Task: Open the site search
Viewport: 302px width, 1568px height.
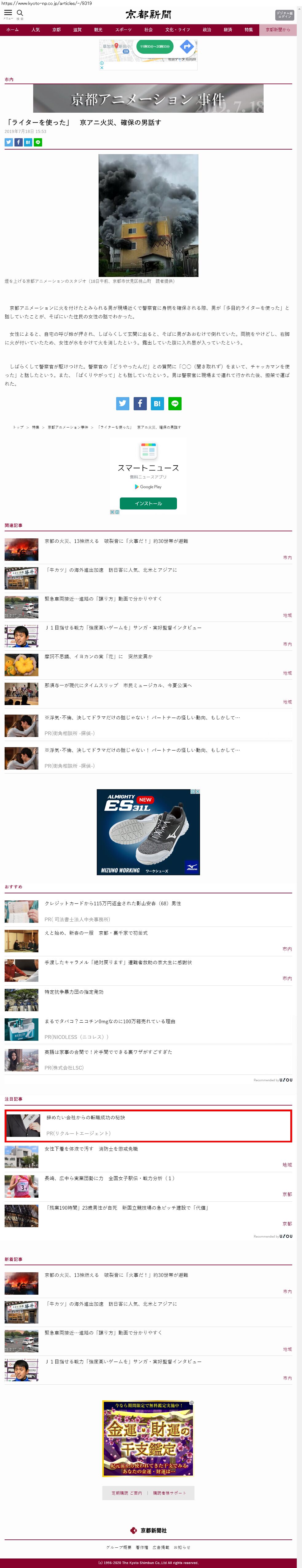Action: point(20,14)
